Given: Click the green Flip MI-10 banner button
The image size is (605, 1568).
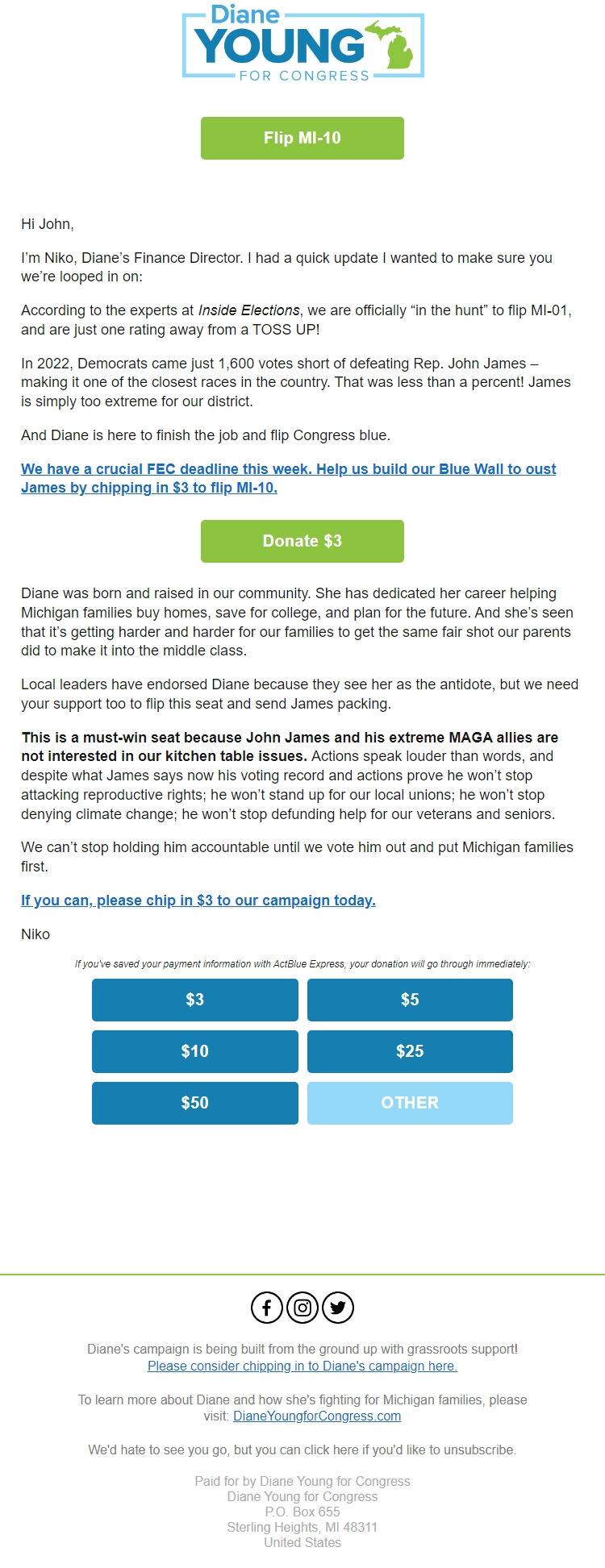Looking at the screenshot, I should click(302, 138).
